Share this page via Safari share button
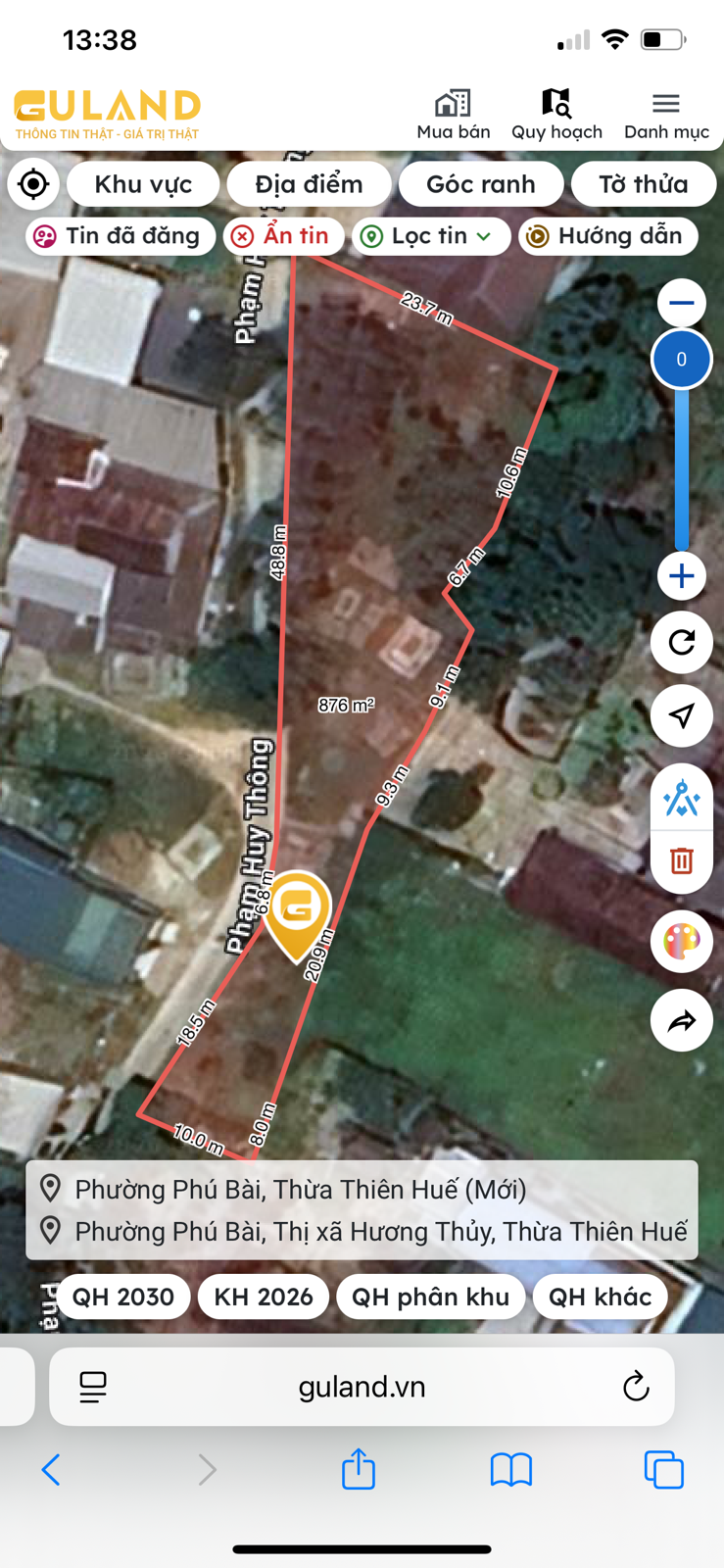The image size is (724, 1568). [x=359, y=1469]
